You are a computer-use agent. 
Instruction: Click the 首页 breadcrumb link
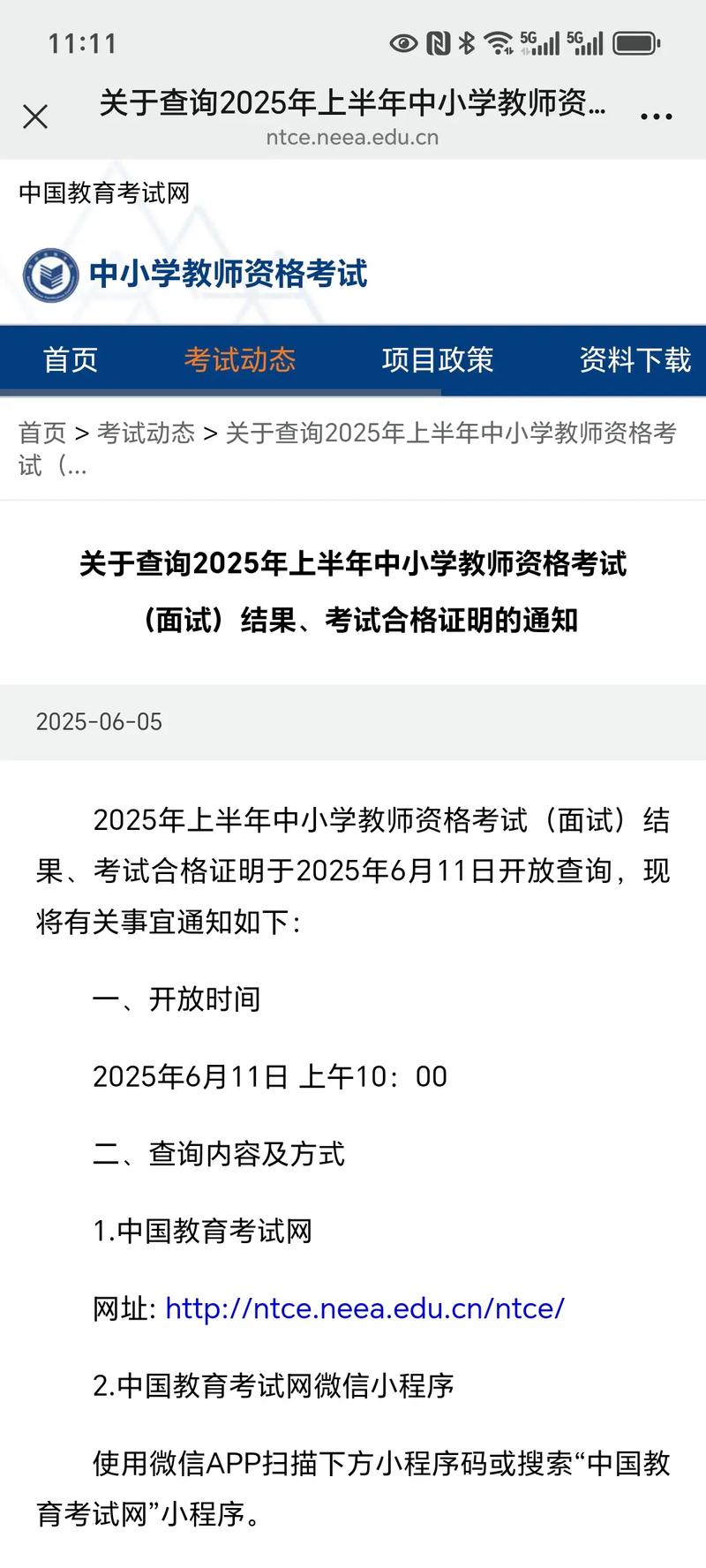42,433
